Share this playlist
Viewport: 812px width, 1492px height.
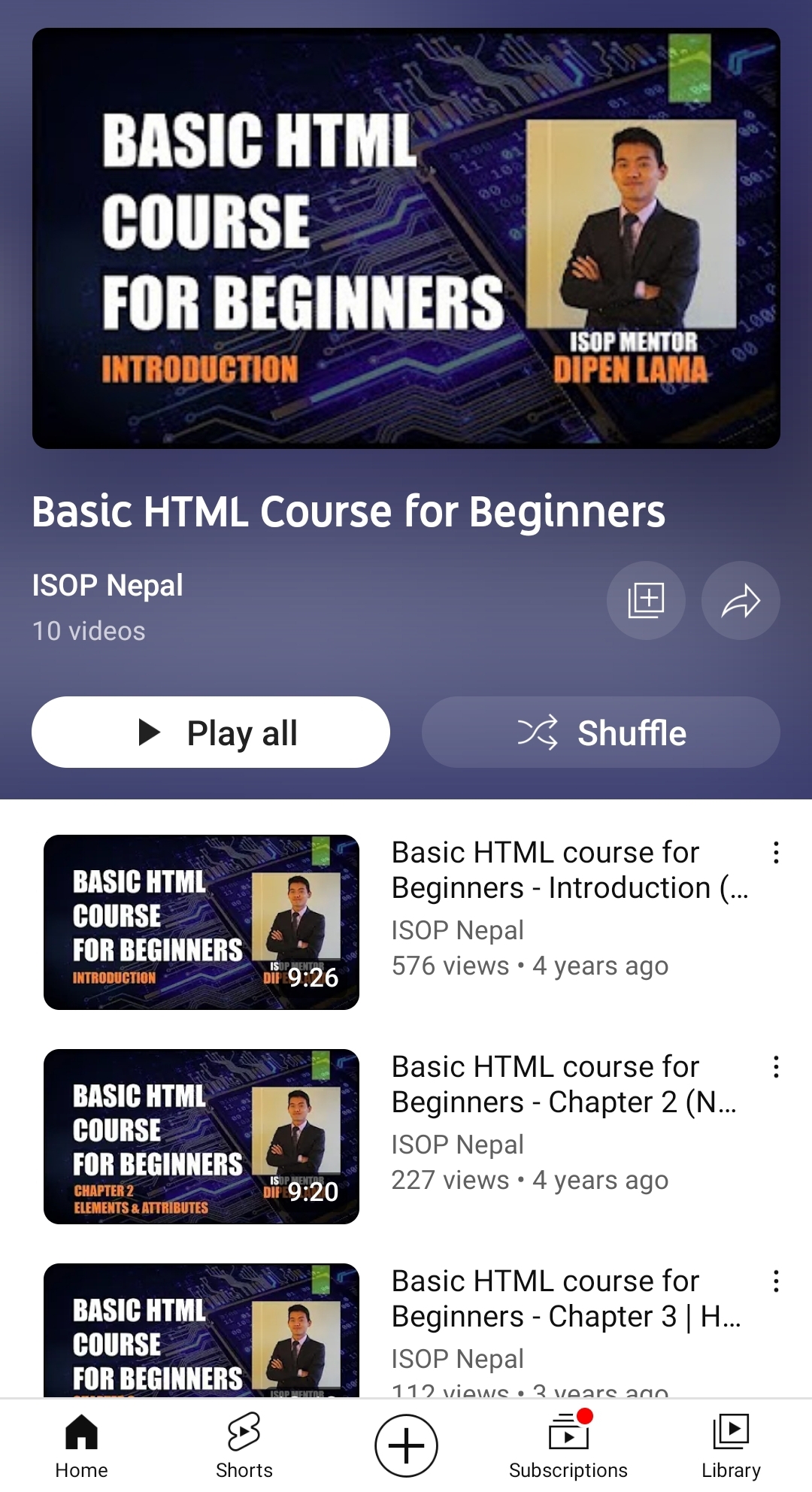[741, 600]
